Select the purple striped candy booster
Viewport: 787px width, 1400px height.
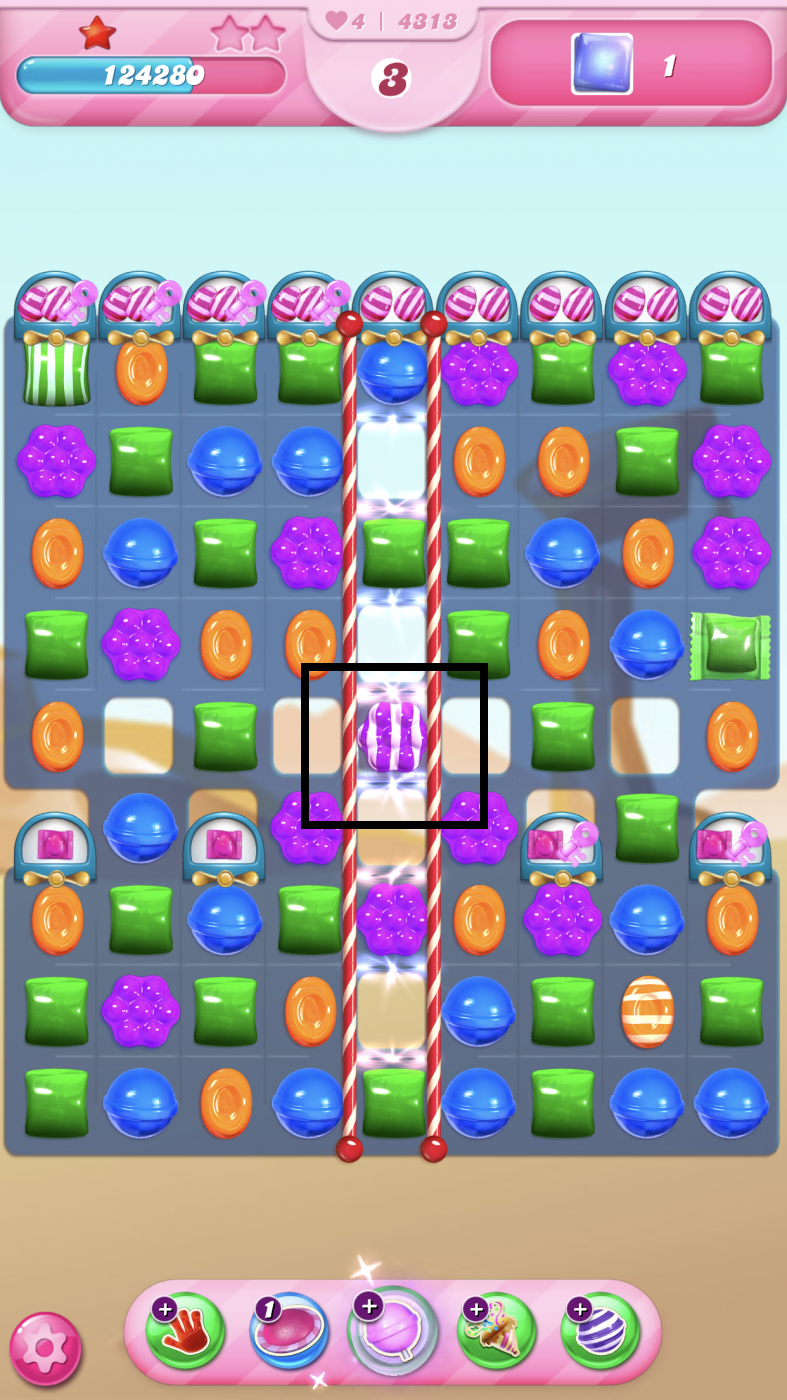point(600,1330)
